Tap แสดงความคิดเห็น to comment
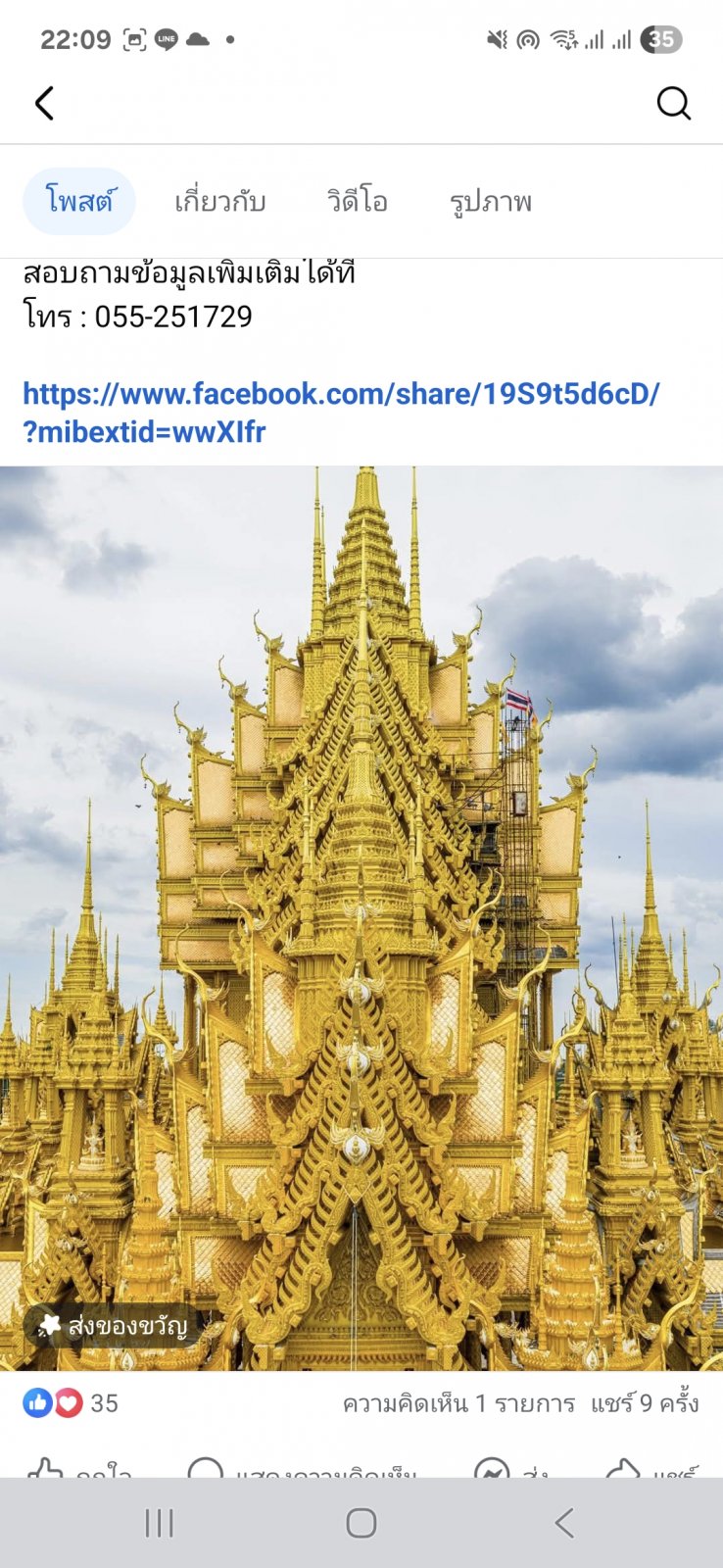 click(x=303, y=1468)
